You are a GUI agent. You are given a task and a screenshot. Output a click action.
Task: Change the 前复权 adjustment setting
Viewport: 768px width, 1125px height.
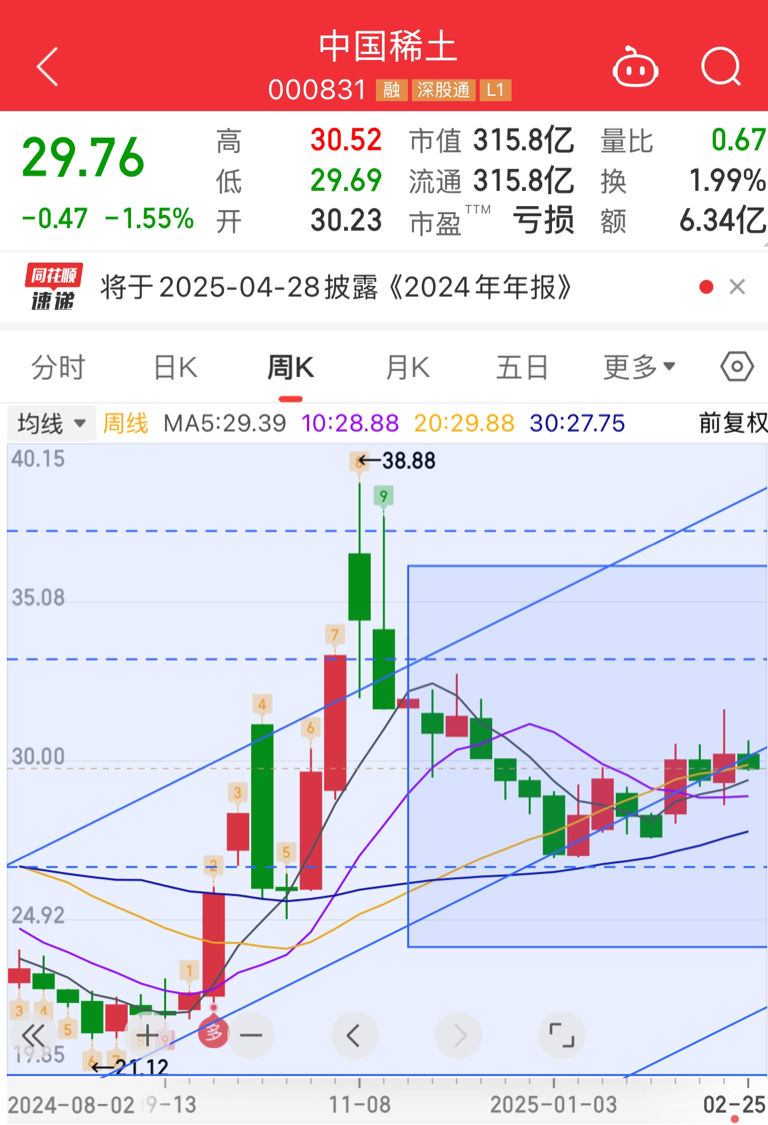pos(733,423)
